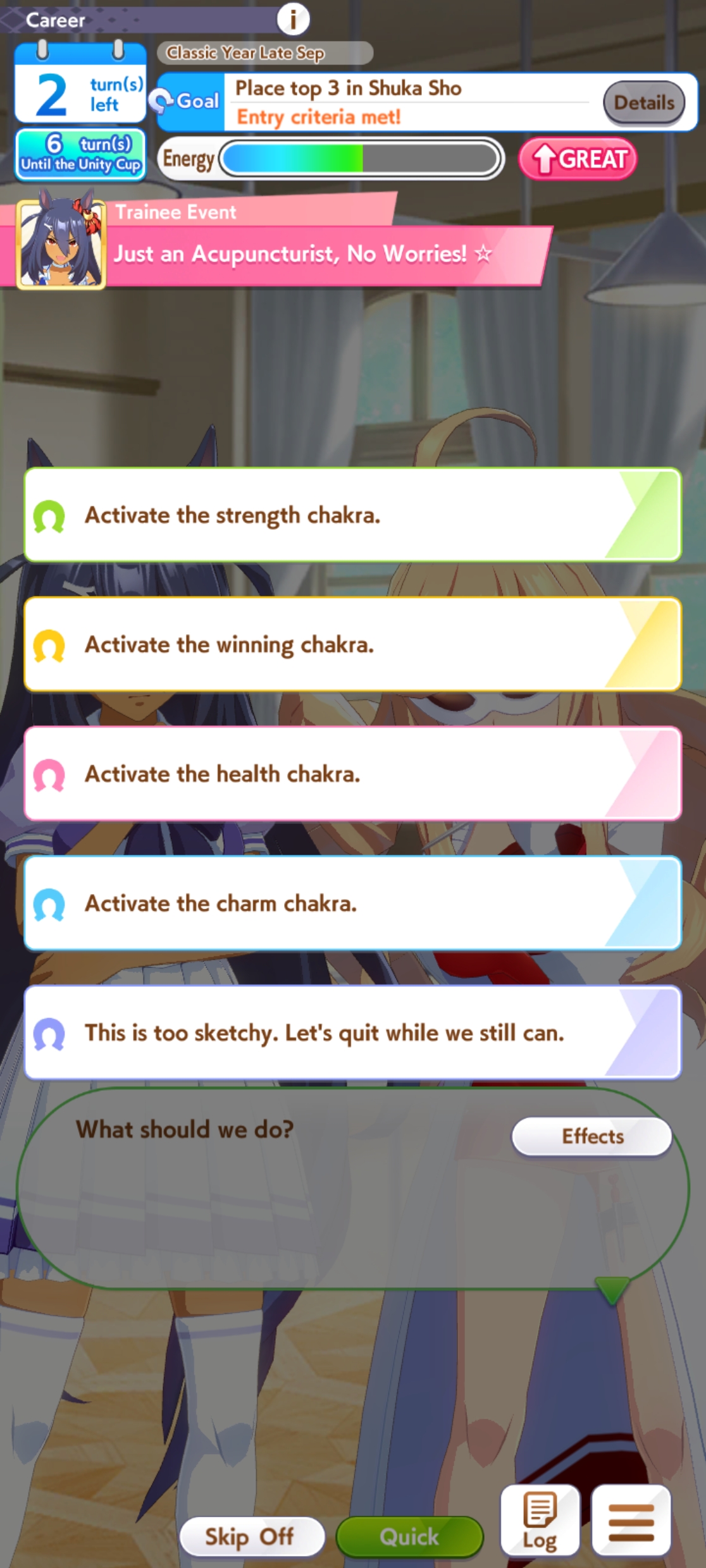Choose Activate the strength chakra
The height and width of the screenshot is (1568, 706).
tap(352, 515)
